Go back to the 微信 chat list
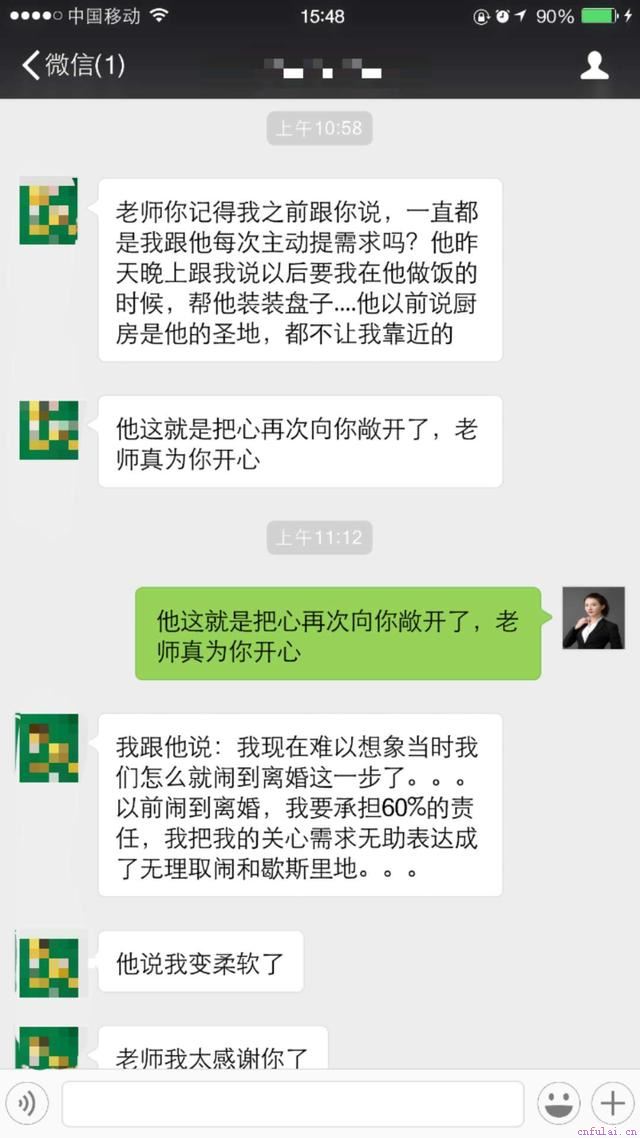The image size is (640, 1138). click(x=72, y=66)
